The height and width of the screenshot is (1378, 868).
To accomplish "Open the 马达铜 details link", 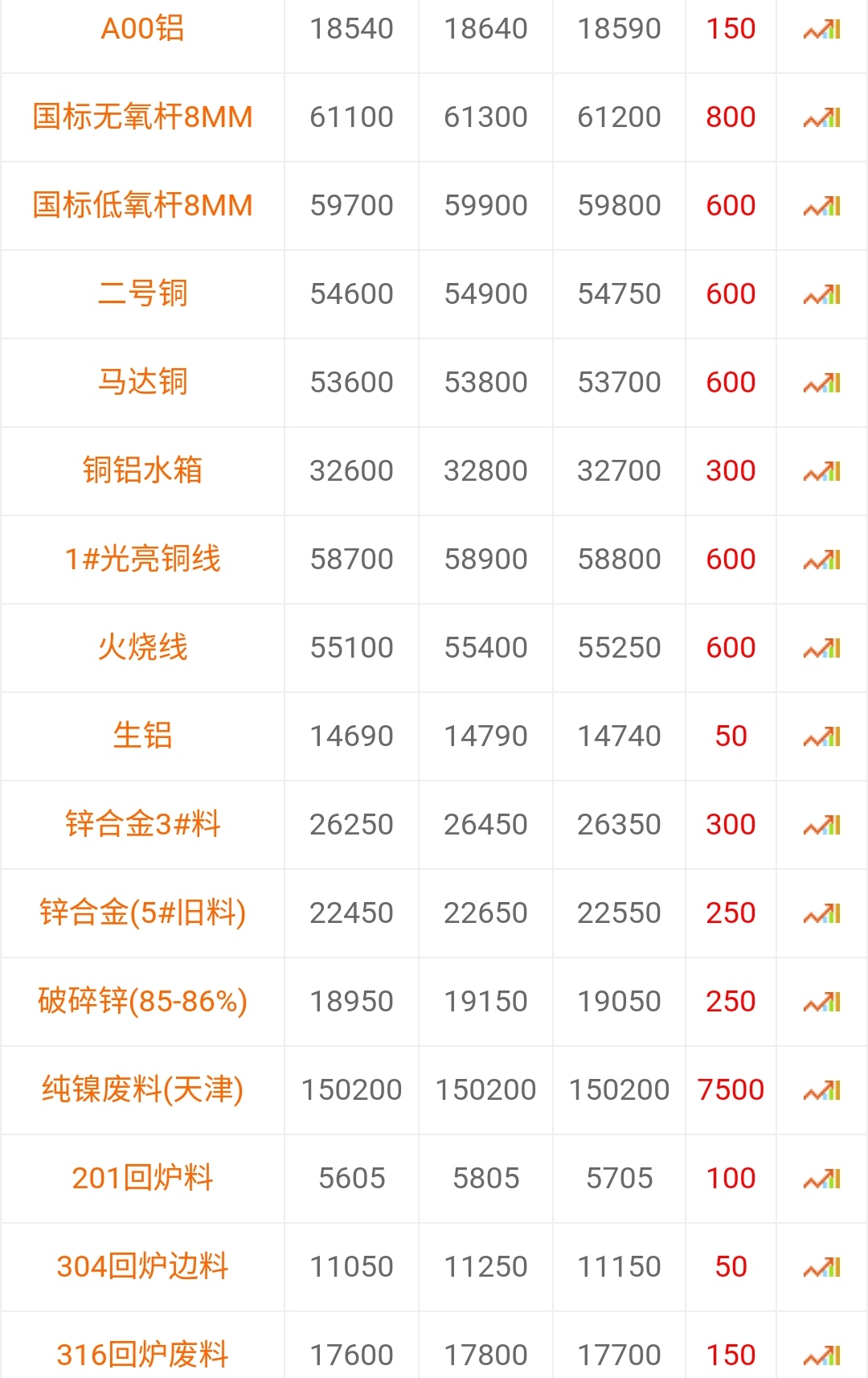I will click(142, 382).
